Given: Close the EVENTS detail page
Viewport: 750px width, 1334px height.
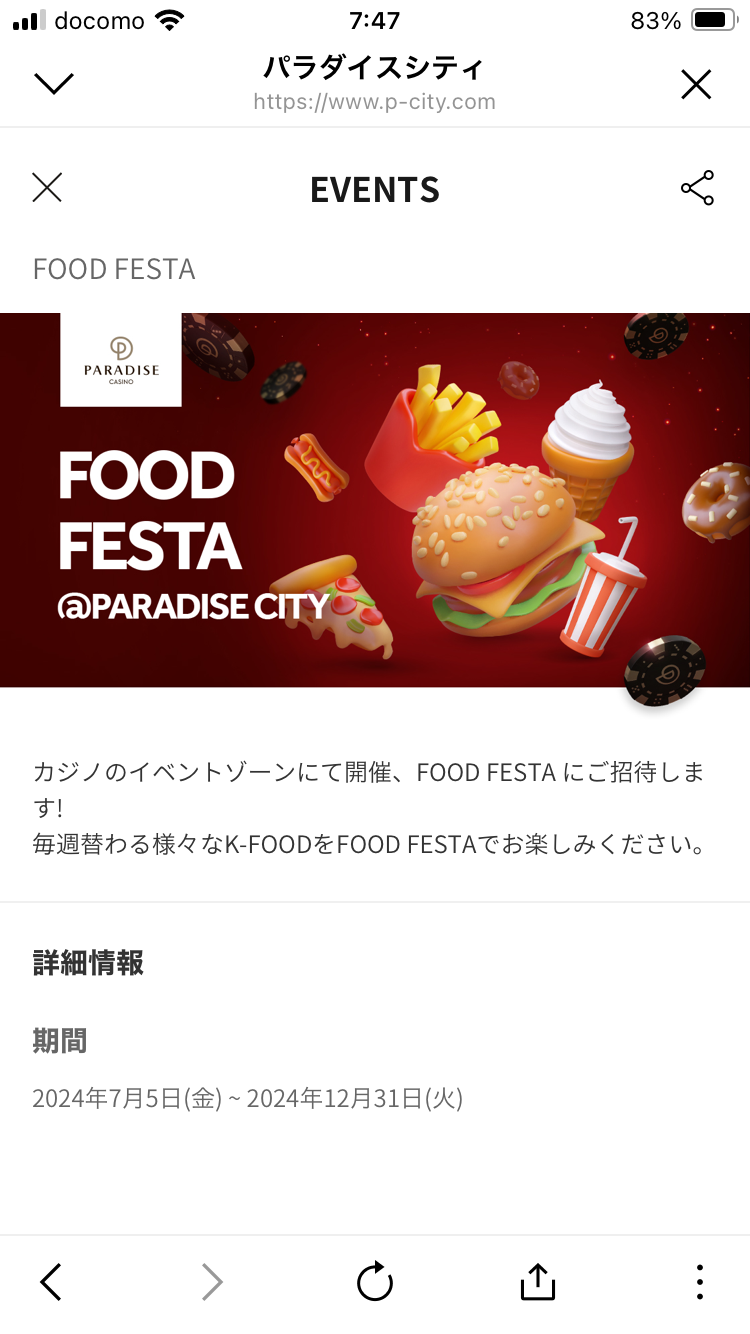Looking at the screenshot, I should (47, 188).
